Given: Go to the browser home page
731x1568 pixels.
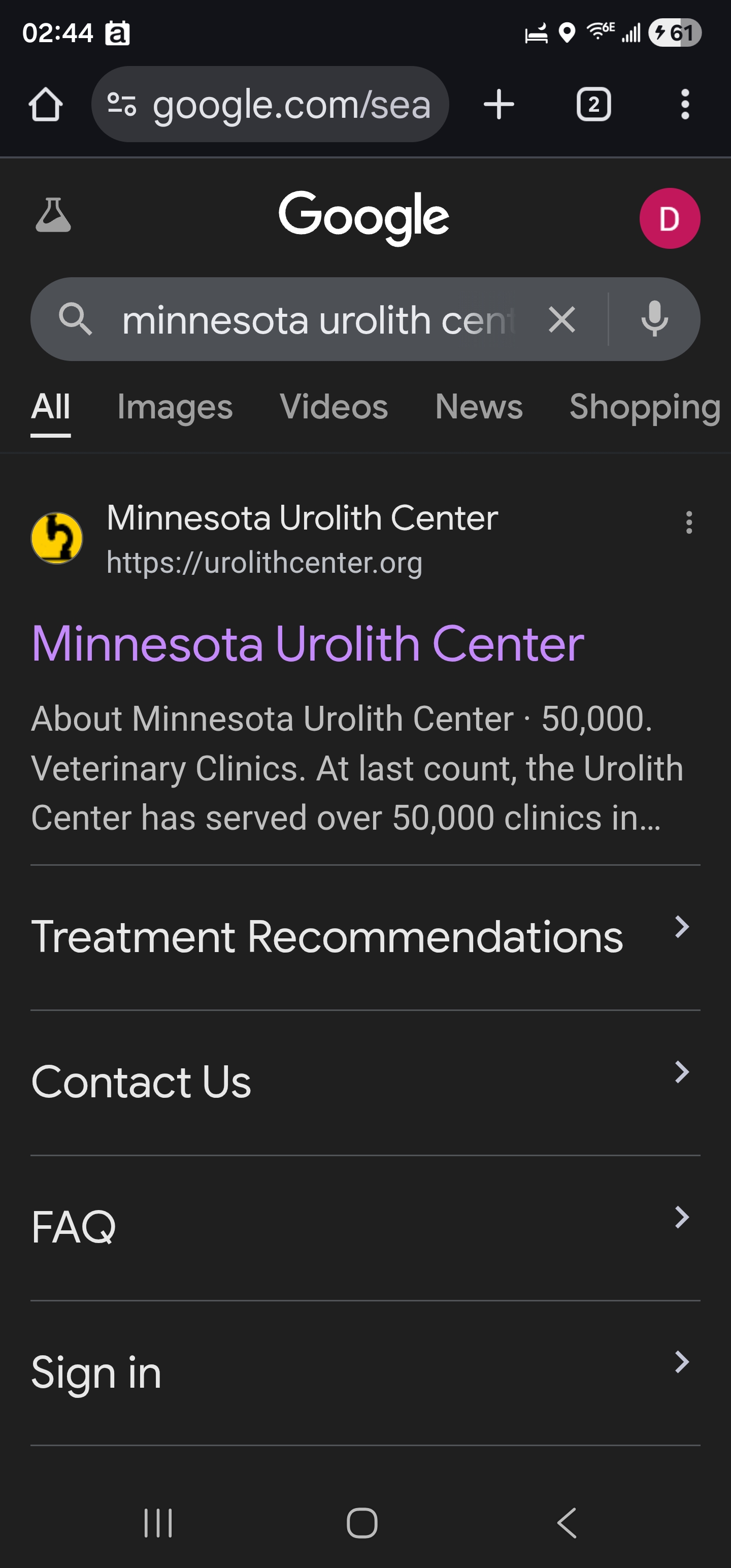Looking at the screenshot, I should coord(46,105).
